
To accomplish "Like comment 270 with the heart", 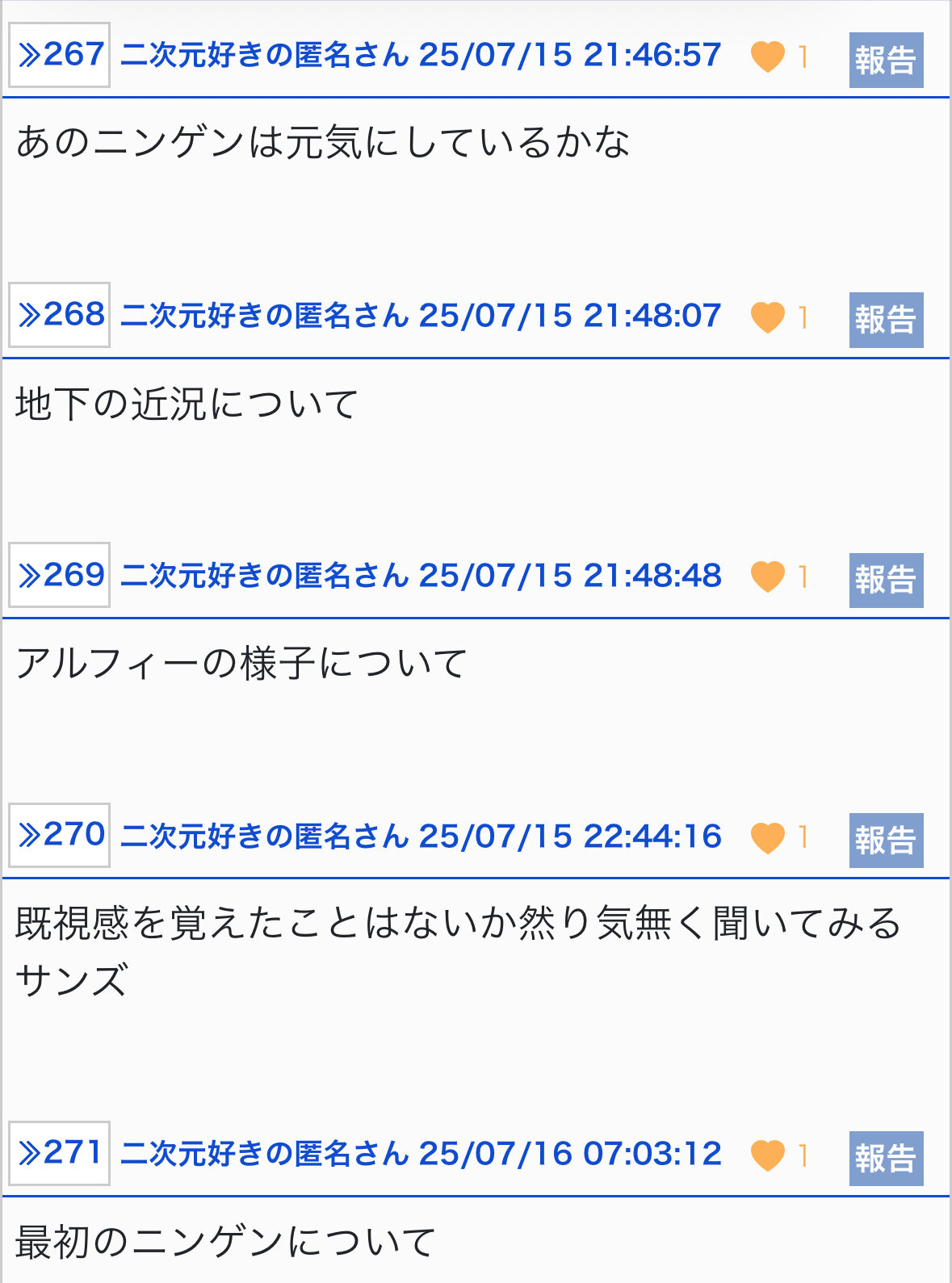I will 767,837.
